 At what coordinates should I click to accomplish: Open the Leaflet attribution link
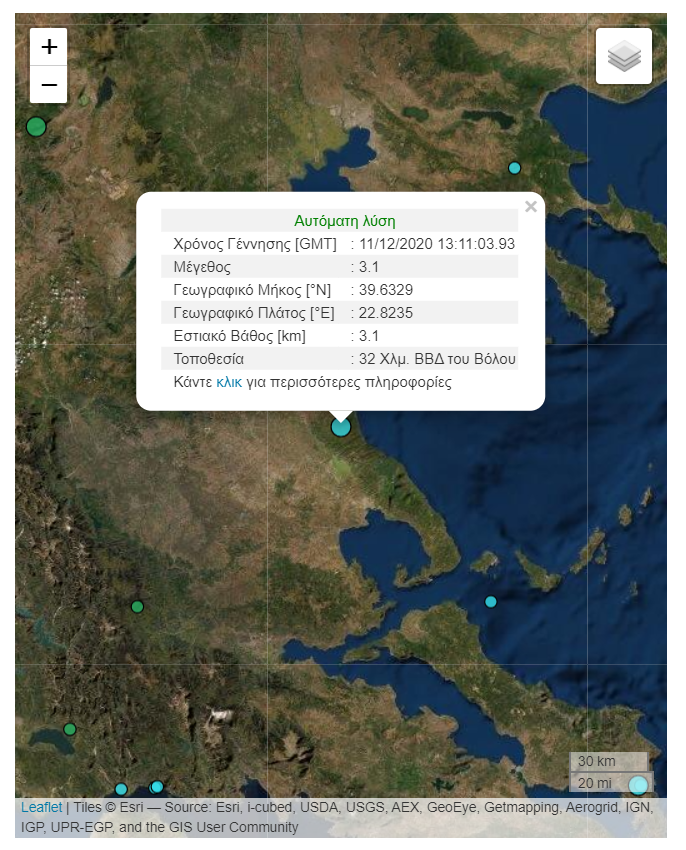pos(41,807)
